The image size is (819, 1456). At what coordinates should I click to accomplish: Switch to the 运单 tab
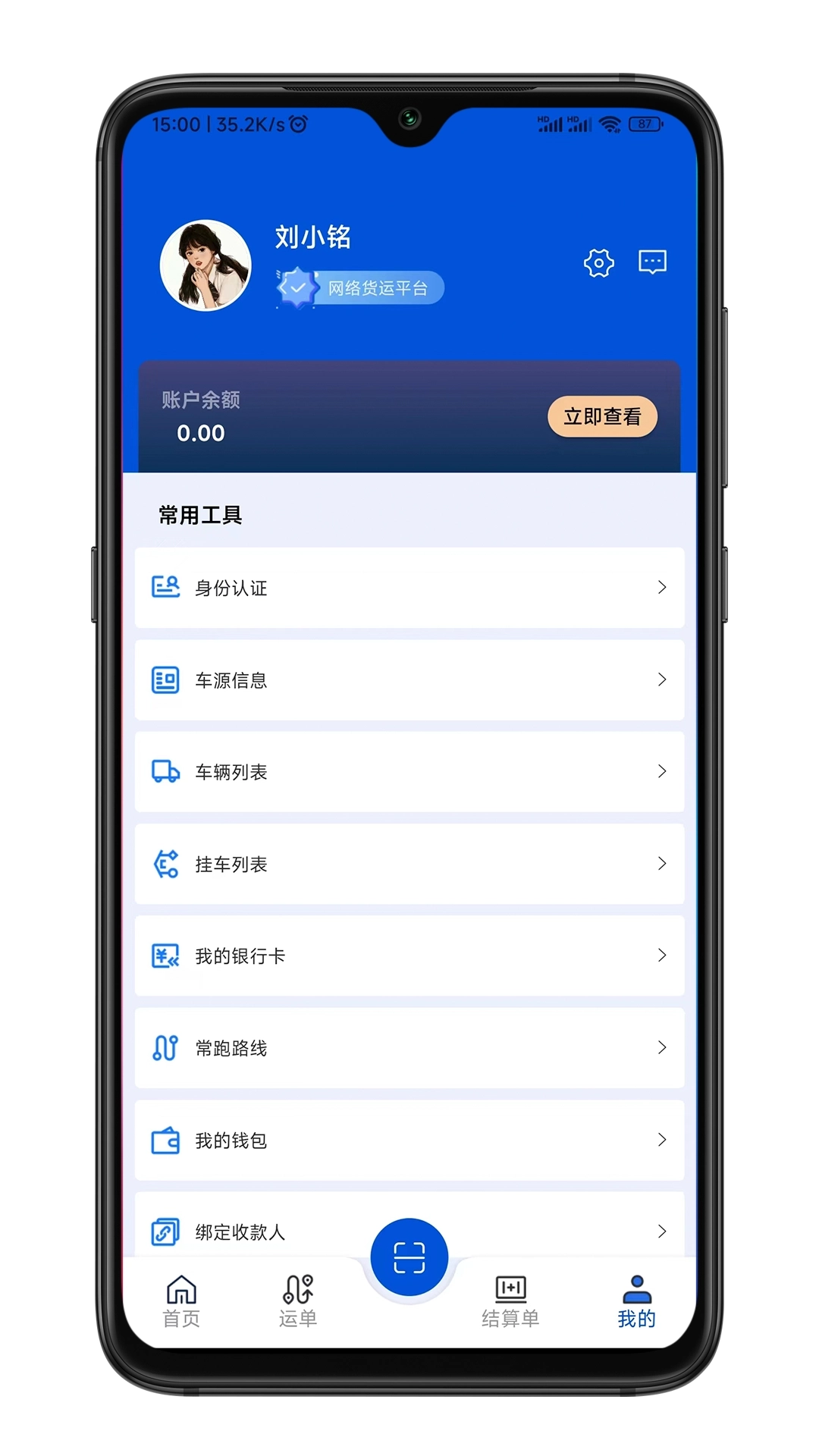(x=298, y=1301)
